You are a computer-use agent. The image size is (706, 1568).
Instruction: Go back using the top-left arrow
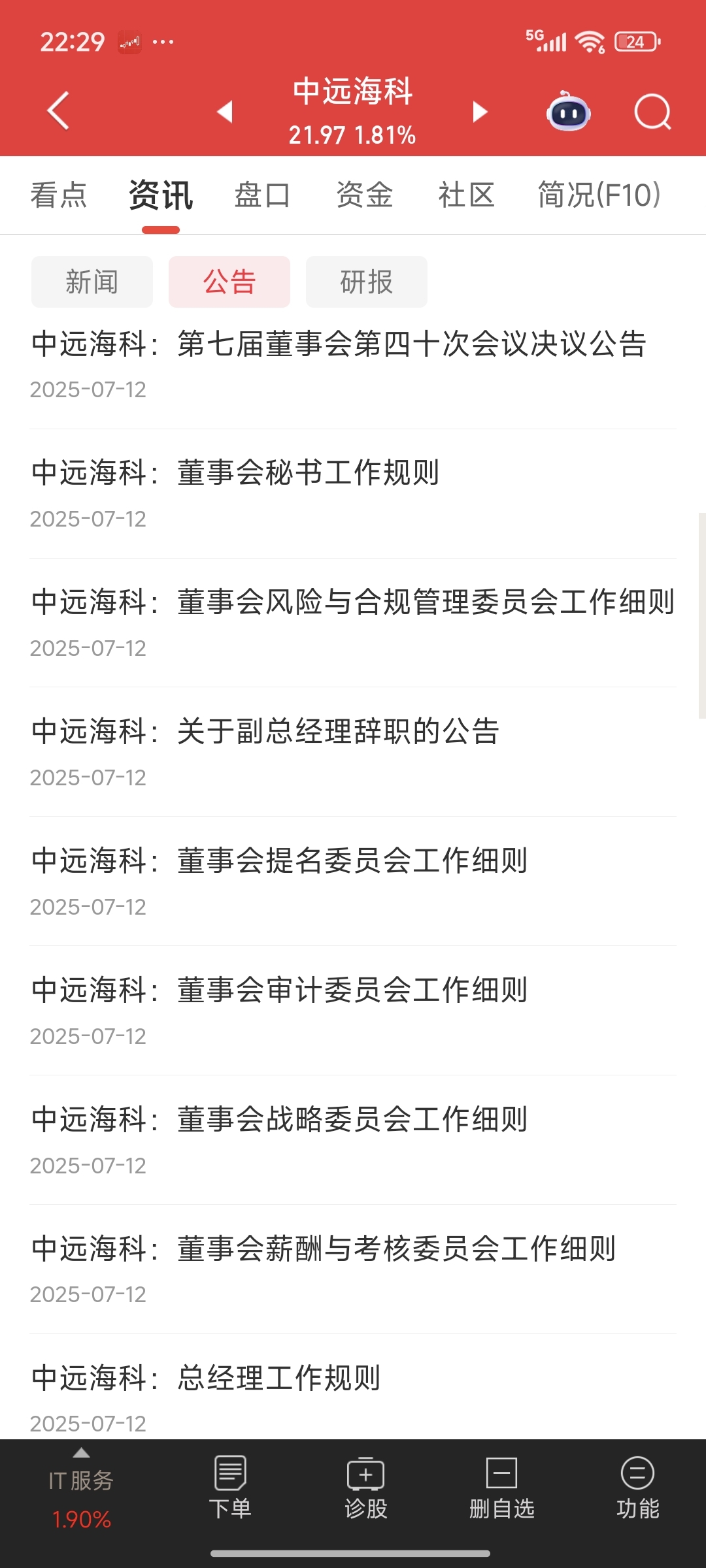pos(59,111)
